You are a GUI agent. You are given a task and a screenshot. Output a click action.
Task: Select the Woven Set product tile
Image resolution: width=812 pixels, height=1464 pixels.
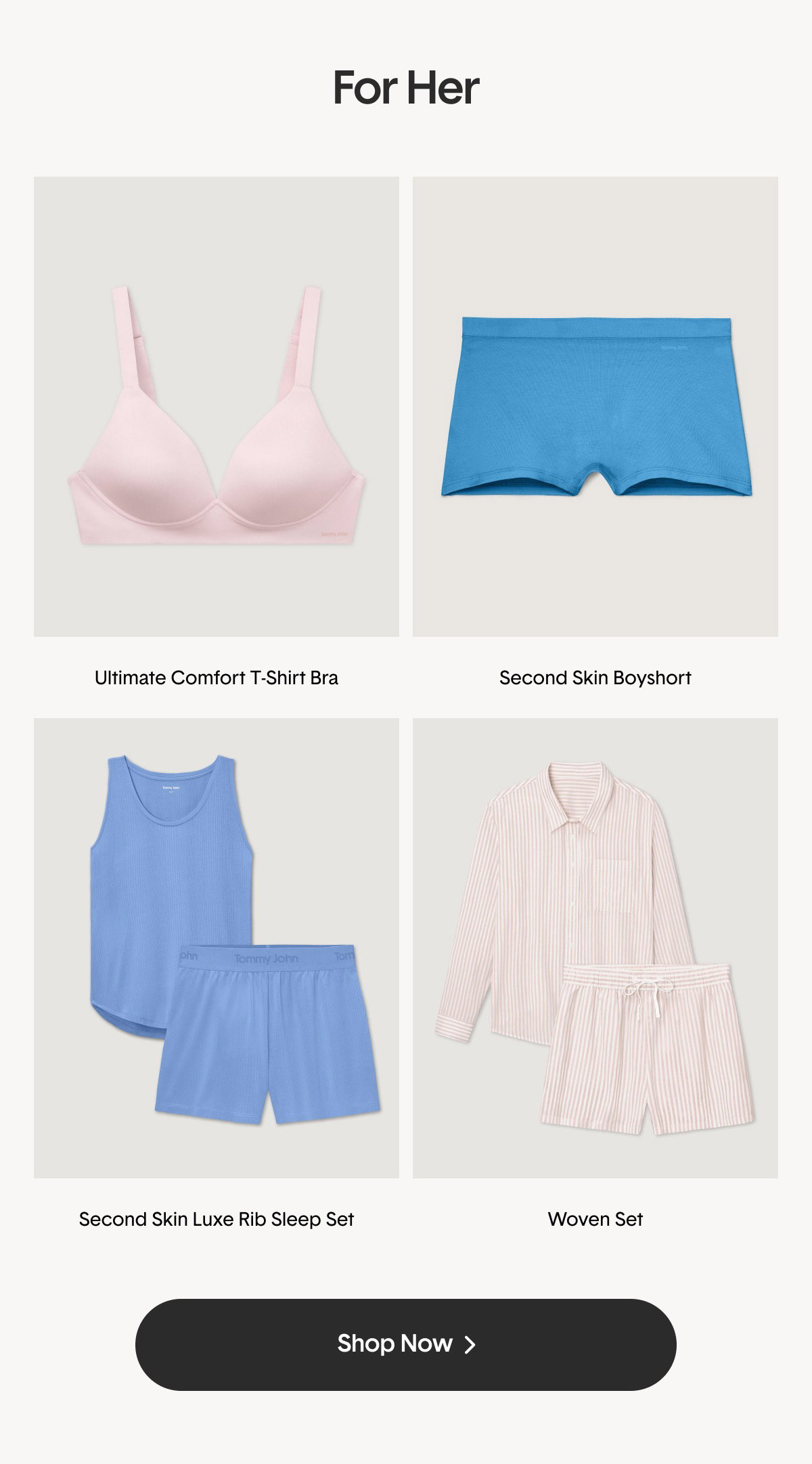[x=595, y=948]
